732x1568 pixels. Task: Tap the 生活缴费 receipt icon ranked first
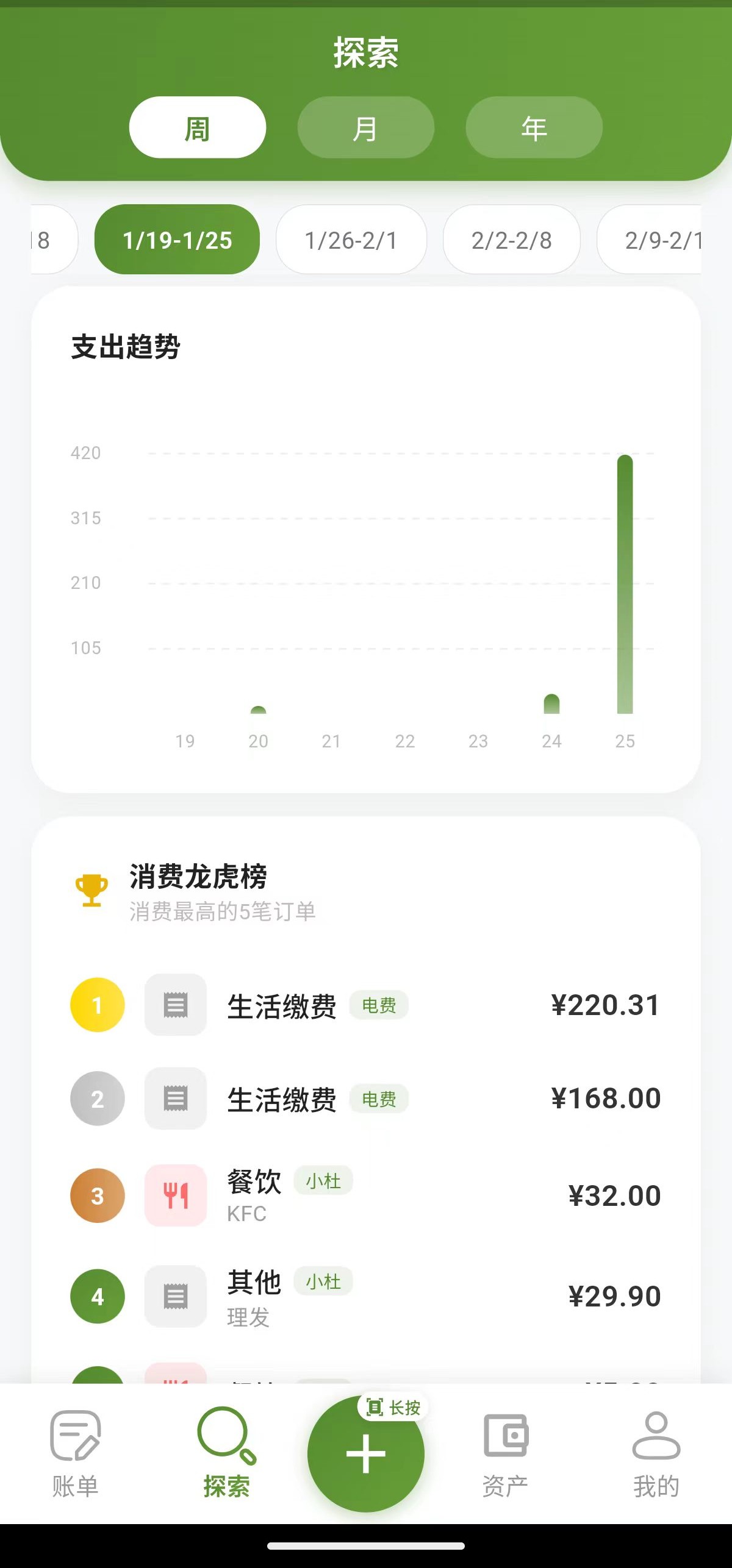(x=175, y=1005)
